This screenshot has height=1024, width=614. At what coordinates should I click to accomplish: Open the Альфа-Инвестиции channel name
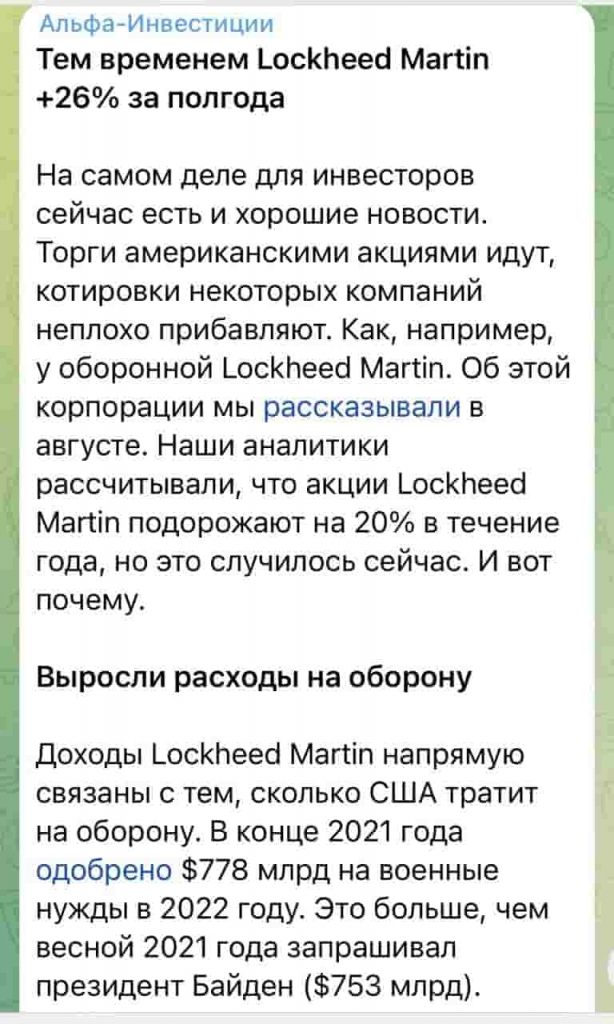(157, 25)
